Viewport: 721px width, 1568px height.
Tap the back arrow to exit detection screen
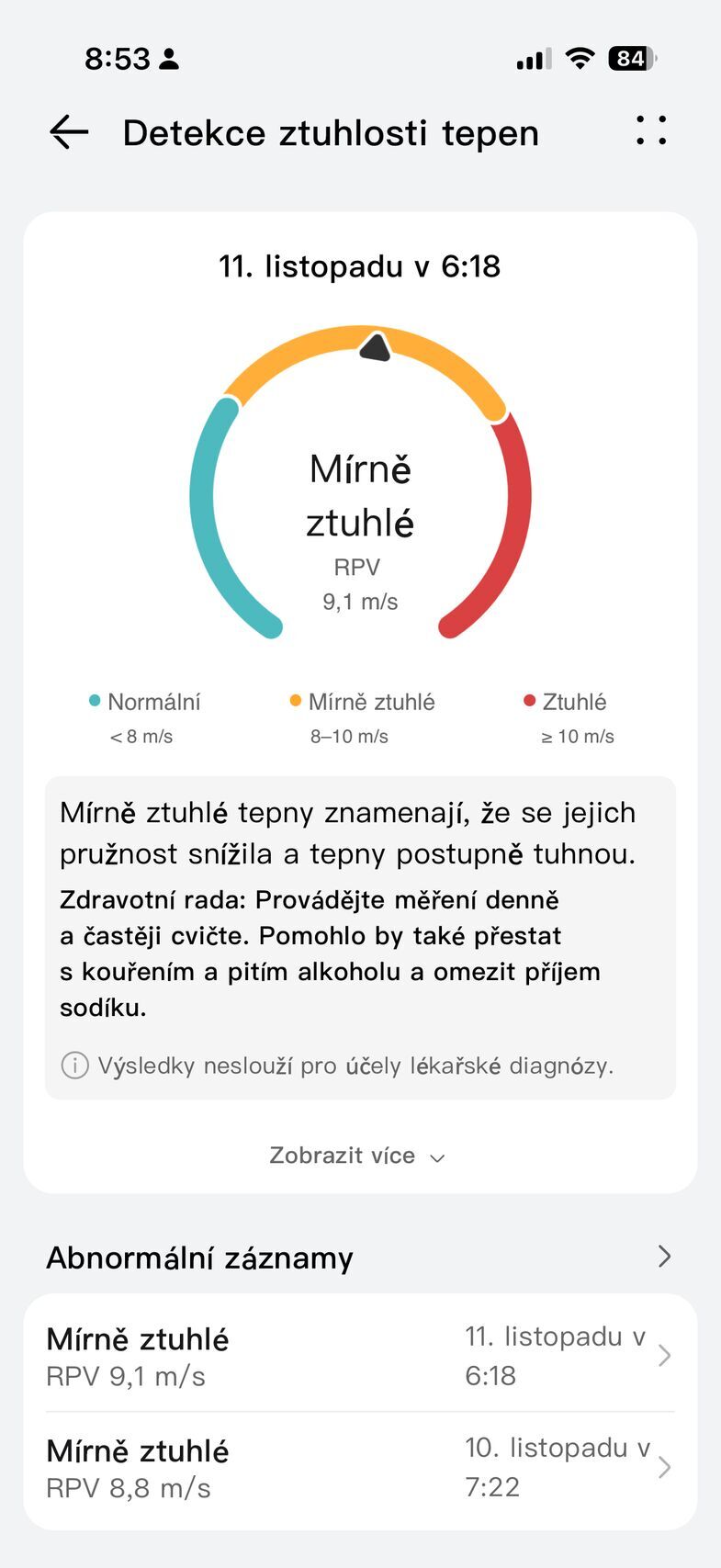67,131
